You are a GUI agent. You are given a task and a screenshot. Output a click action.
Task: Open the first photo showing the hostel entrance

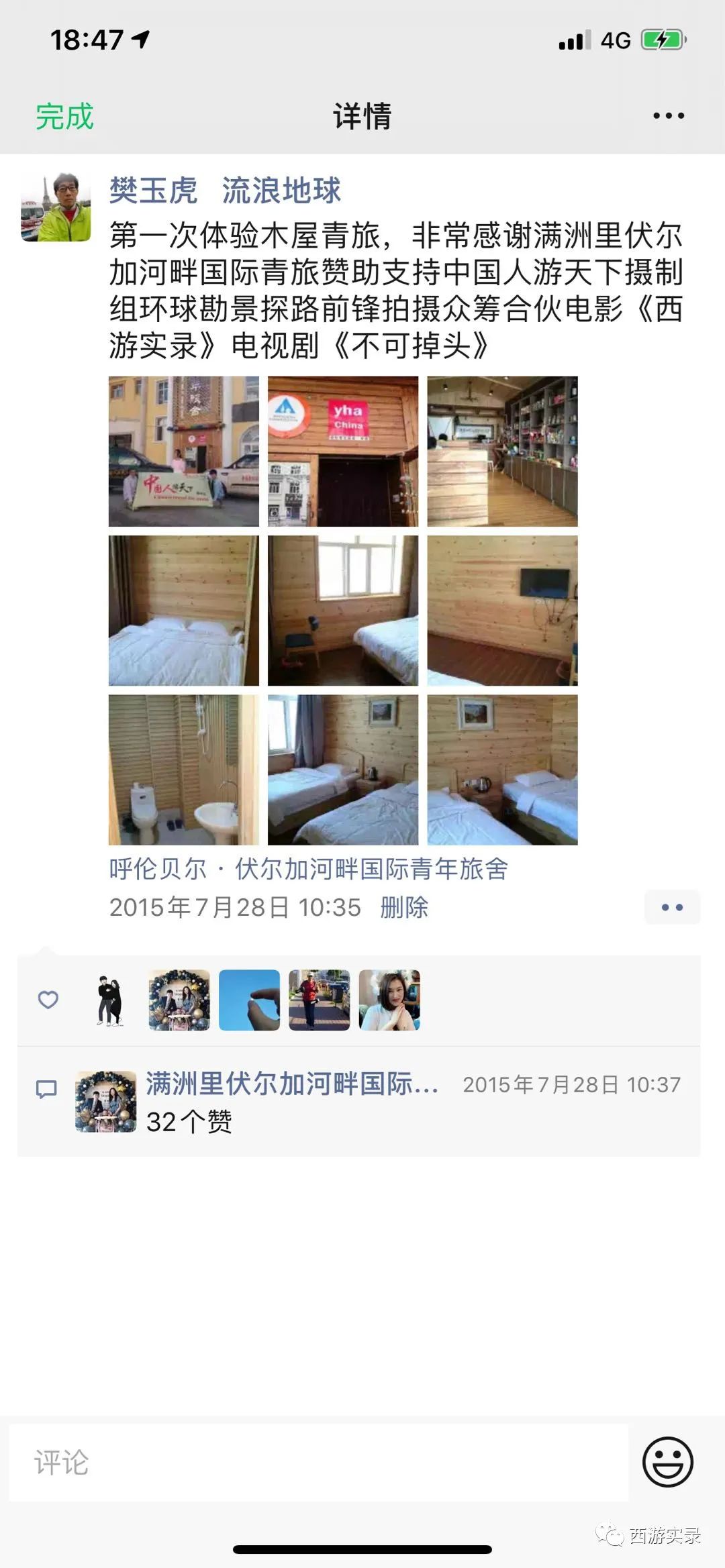coord(183,451)
